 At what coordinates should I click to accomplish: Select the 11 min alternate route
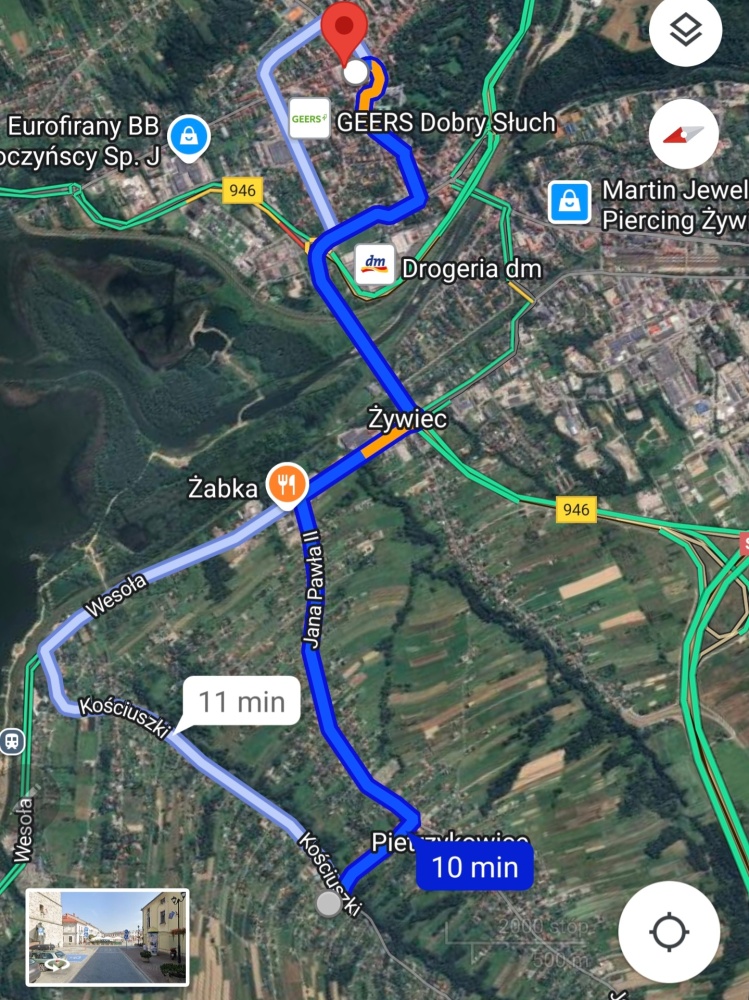[241, 701]
